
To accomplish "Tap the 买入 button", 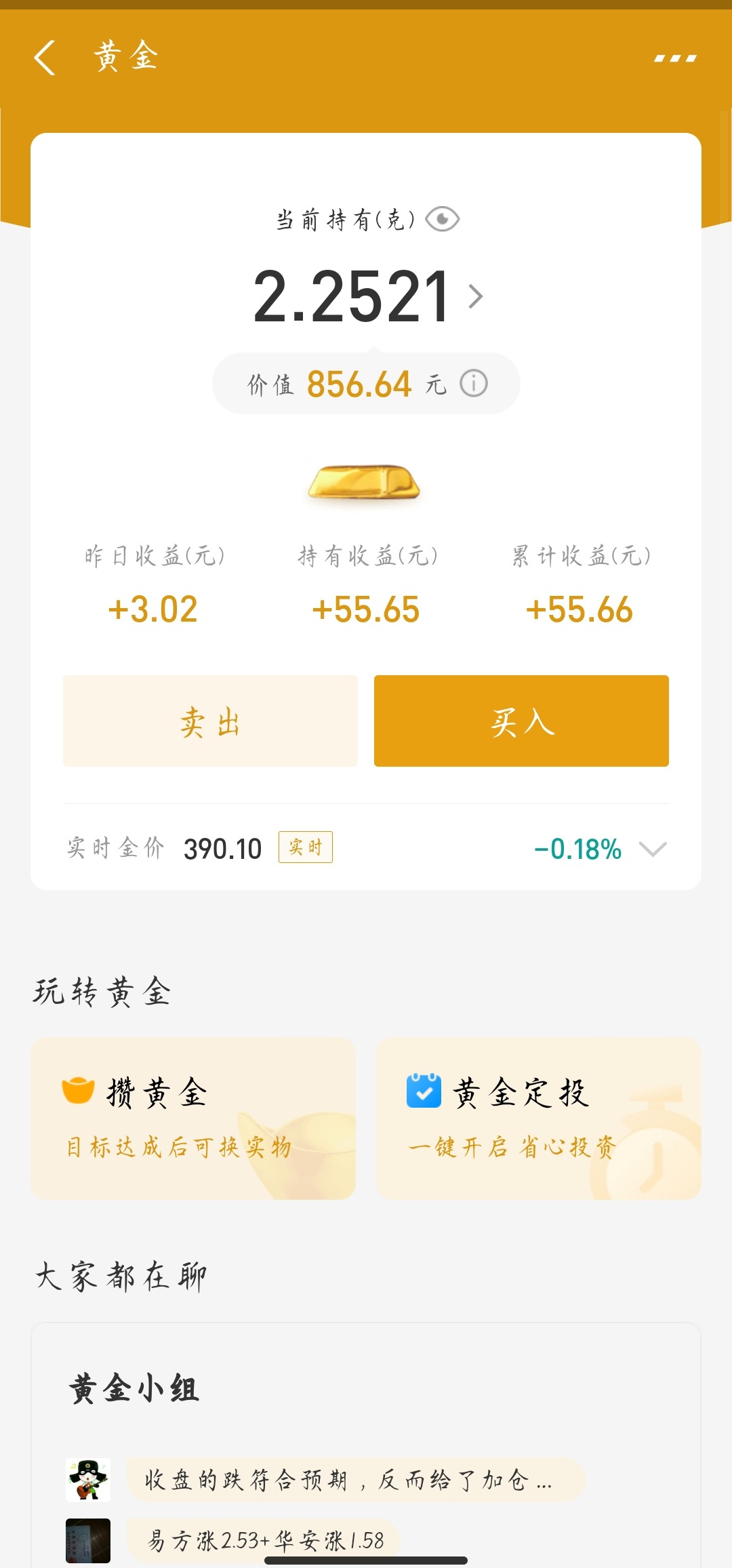I will 521,721.
